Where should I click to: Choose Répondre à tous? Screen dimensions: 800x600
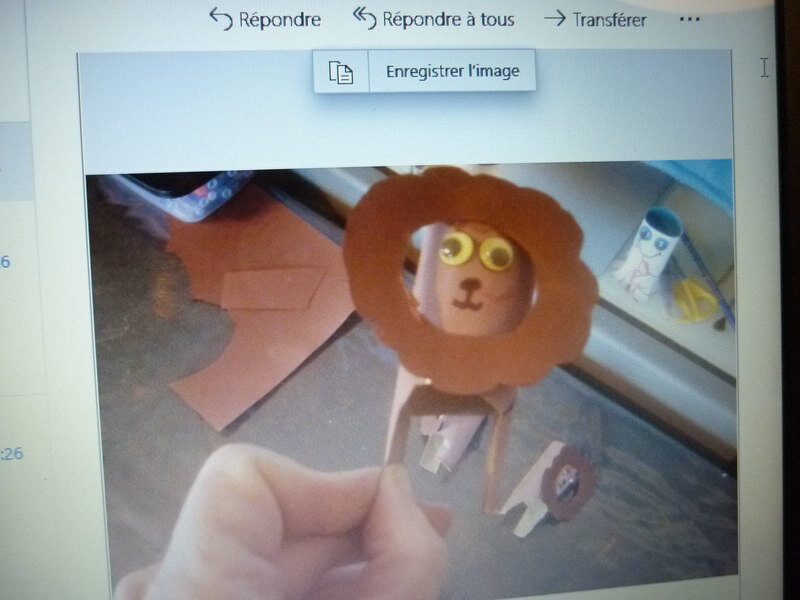(x=434, y=19)
